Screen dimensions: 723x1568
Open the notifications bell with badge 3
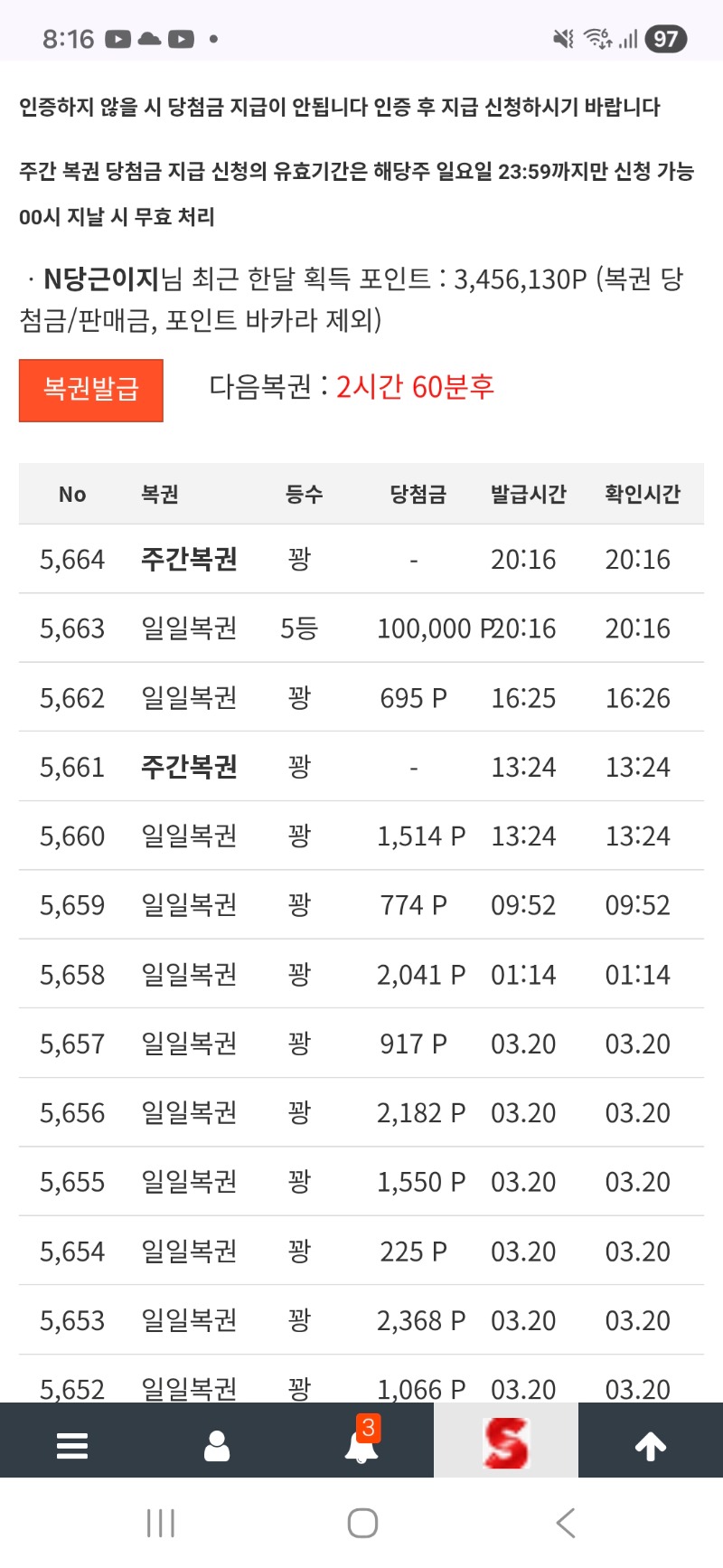361,1444
